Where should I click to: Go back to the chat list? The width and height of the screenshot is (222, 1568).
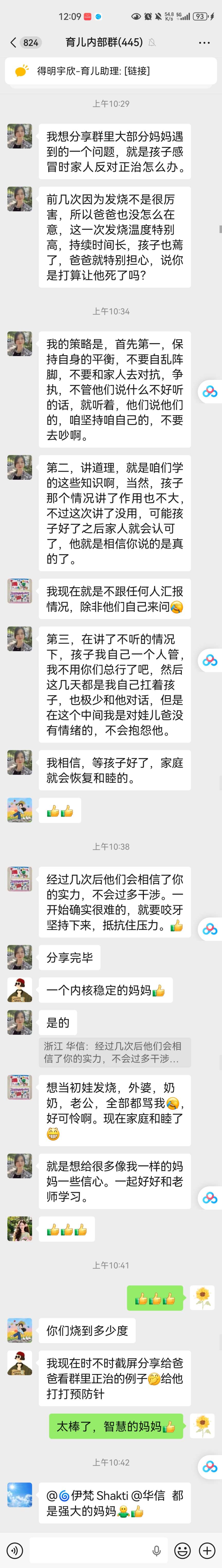13,42
